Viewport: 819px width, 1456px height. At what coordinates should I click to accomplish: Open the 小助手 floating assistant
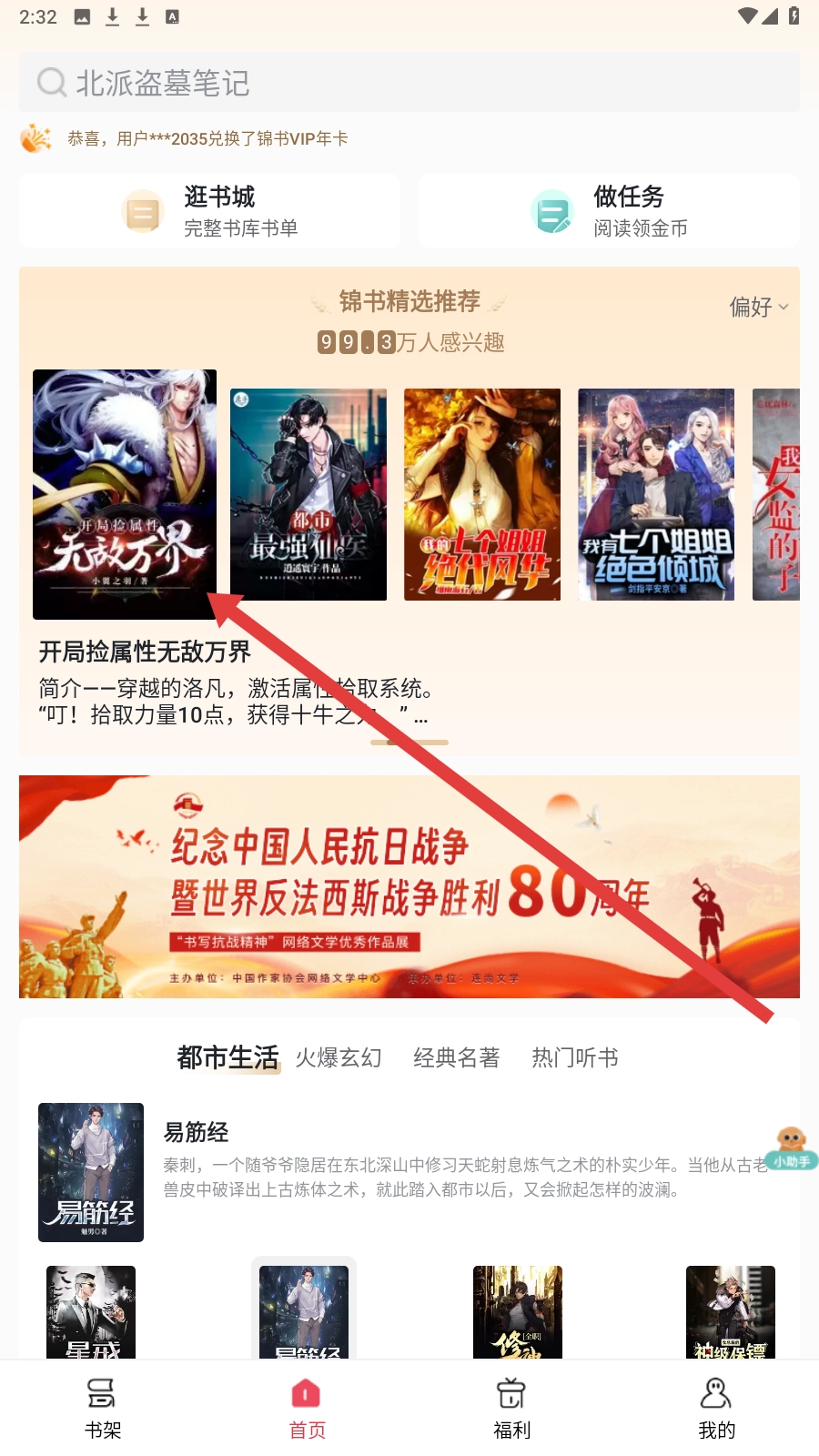(792, 1148)
